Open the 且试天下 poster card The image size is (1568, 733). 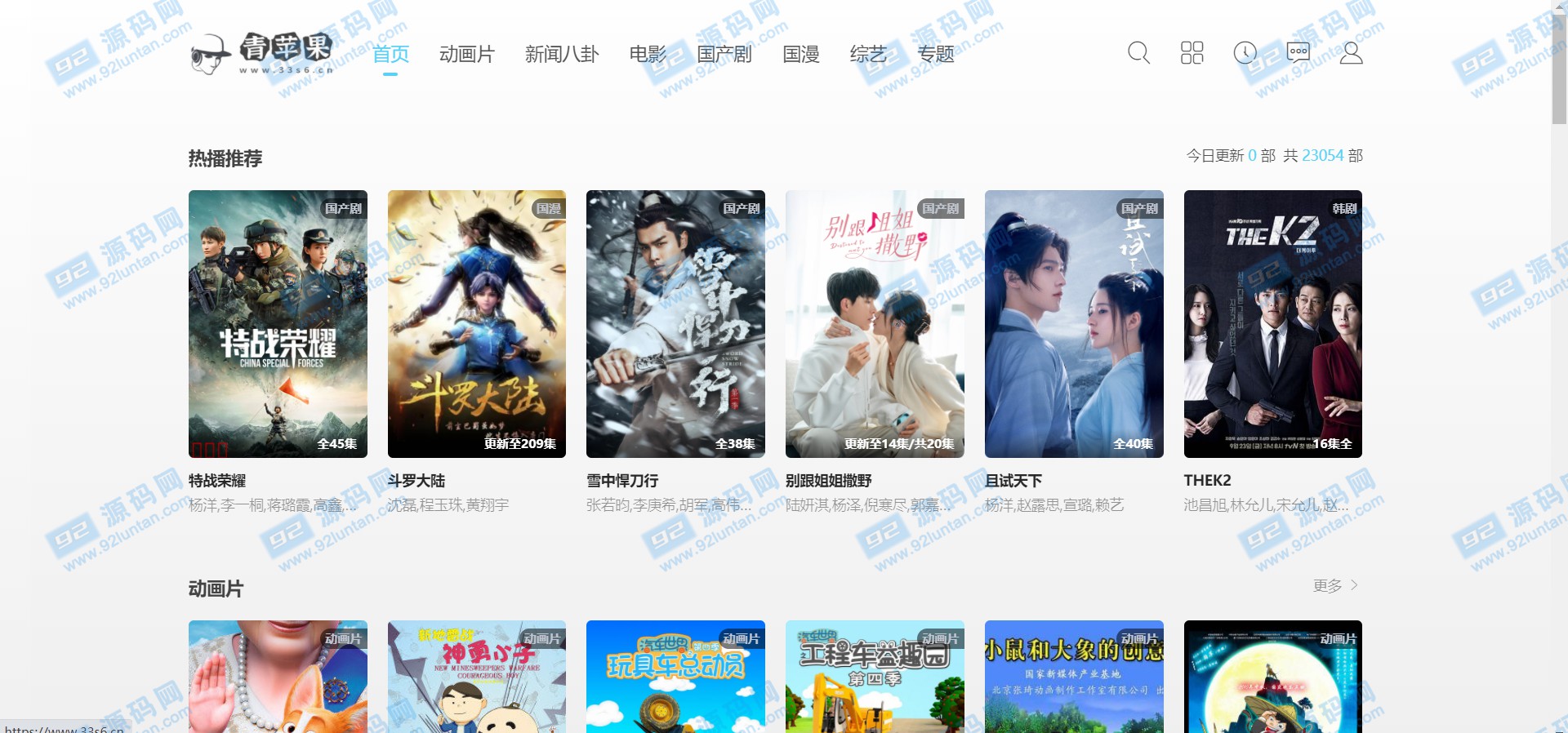1074,324
